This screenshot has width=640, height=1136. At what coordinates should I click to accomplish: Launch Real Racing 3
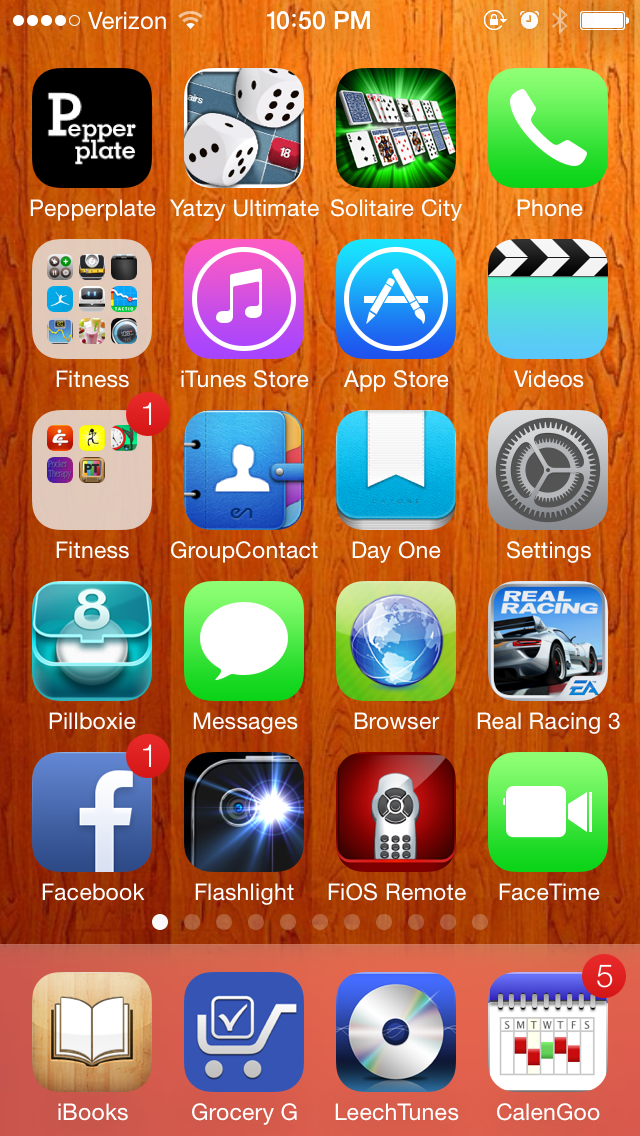548,641
